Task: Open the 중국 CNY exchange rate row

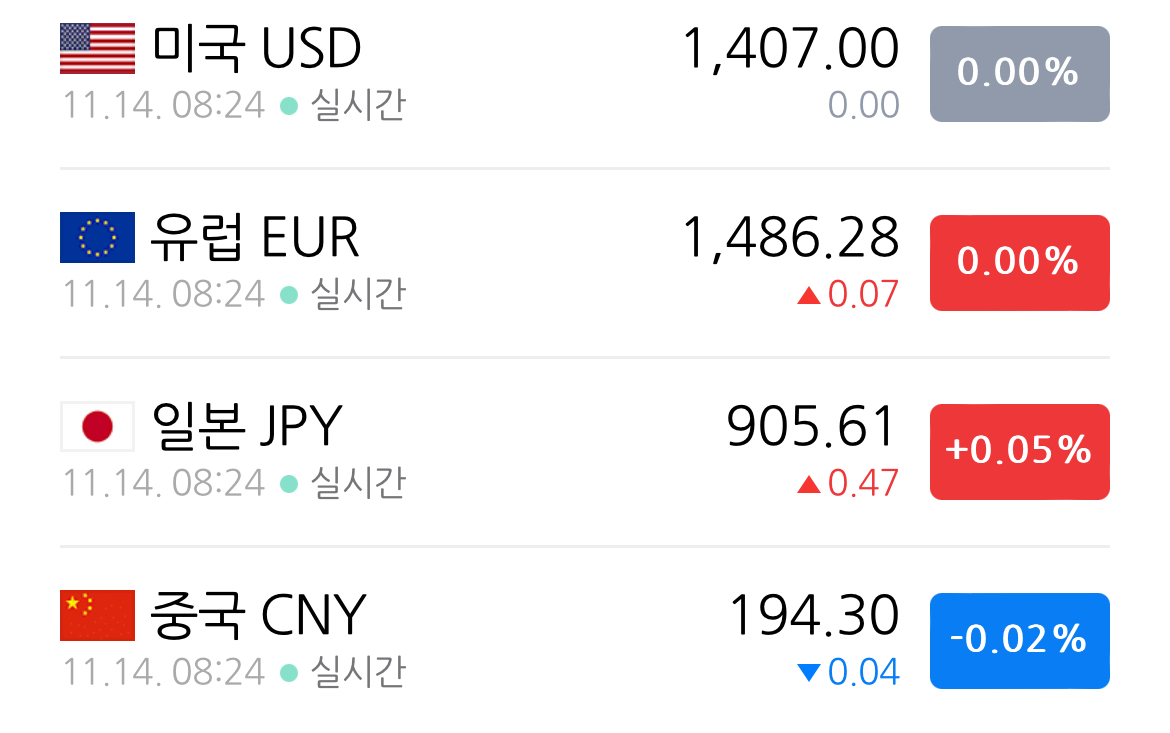Action: (585, 640)
